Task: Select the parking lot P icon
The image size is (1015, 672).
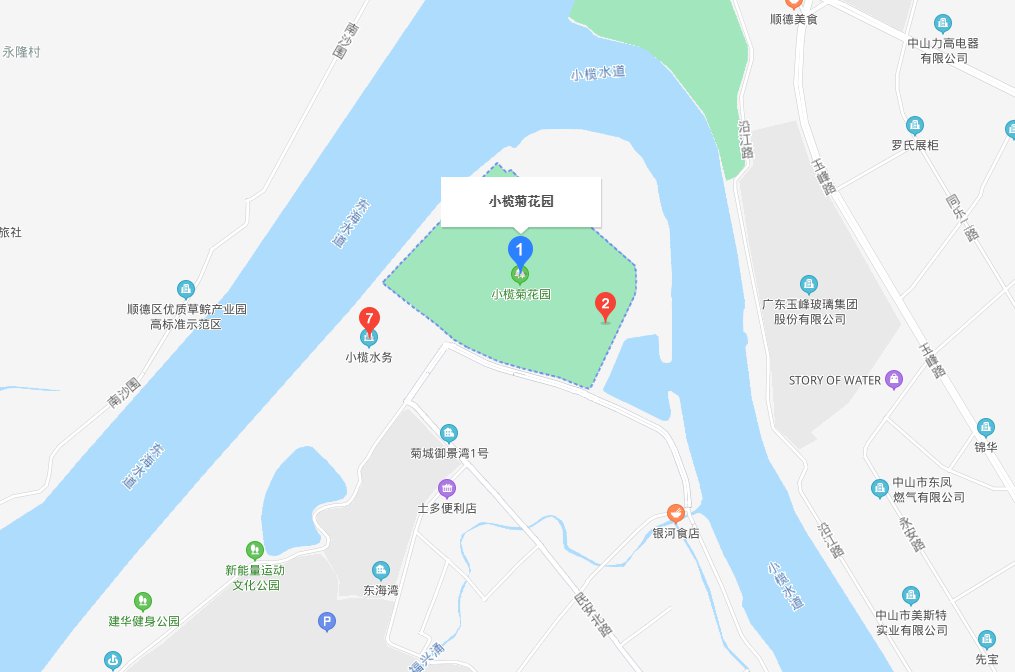Action: pyautogui.click(x=326, y=622)
